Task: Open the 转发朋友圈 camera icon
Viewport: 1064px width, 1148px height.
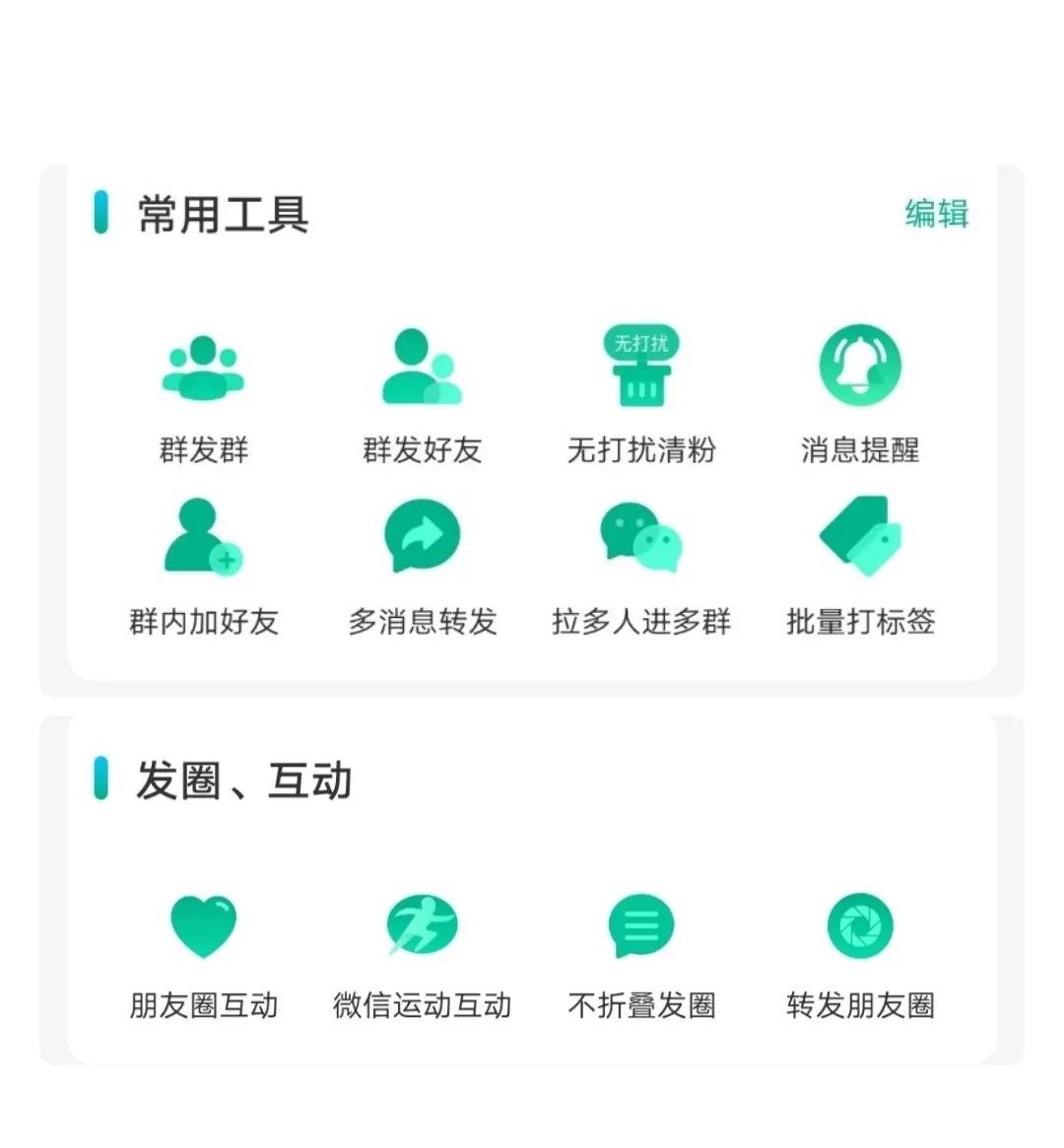Action: (x=859, y=924)
